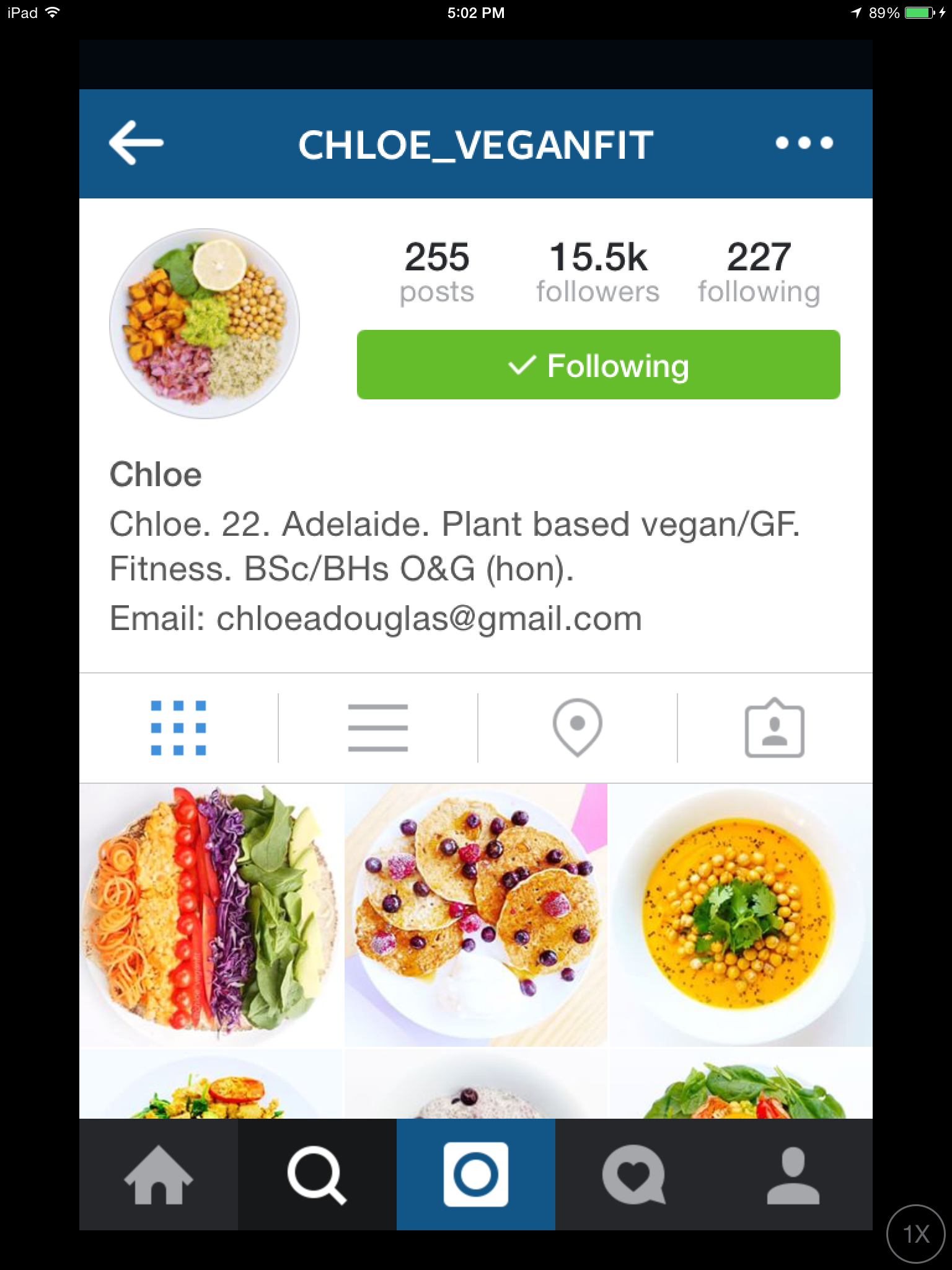Go to the home feed tab
952x1270 pixels.
click(x=159, y=1175)
